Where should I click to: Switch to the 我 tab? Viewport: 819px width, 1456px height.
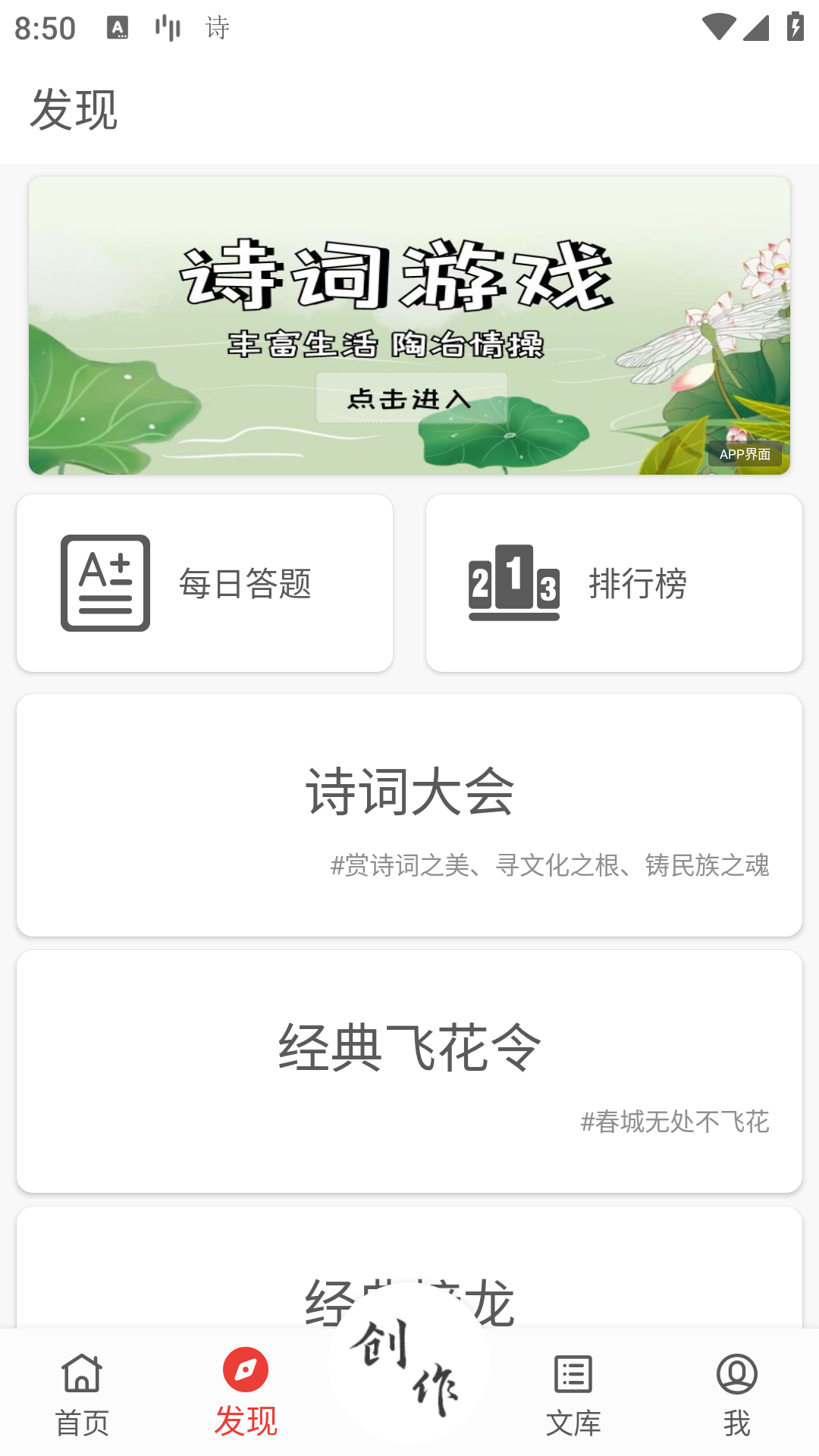click(736, 1399)
